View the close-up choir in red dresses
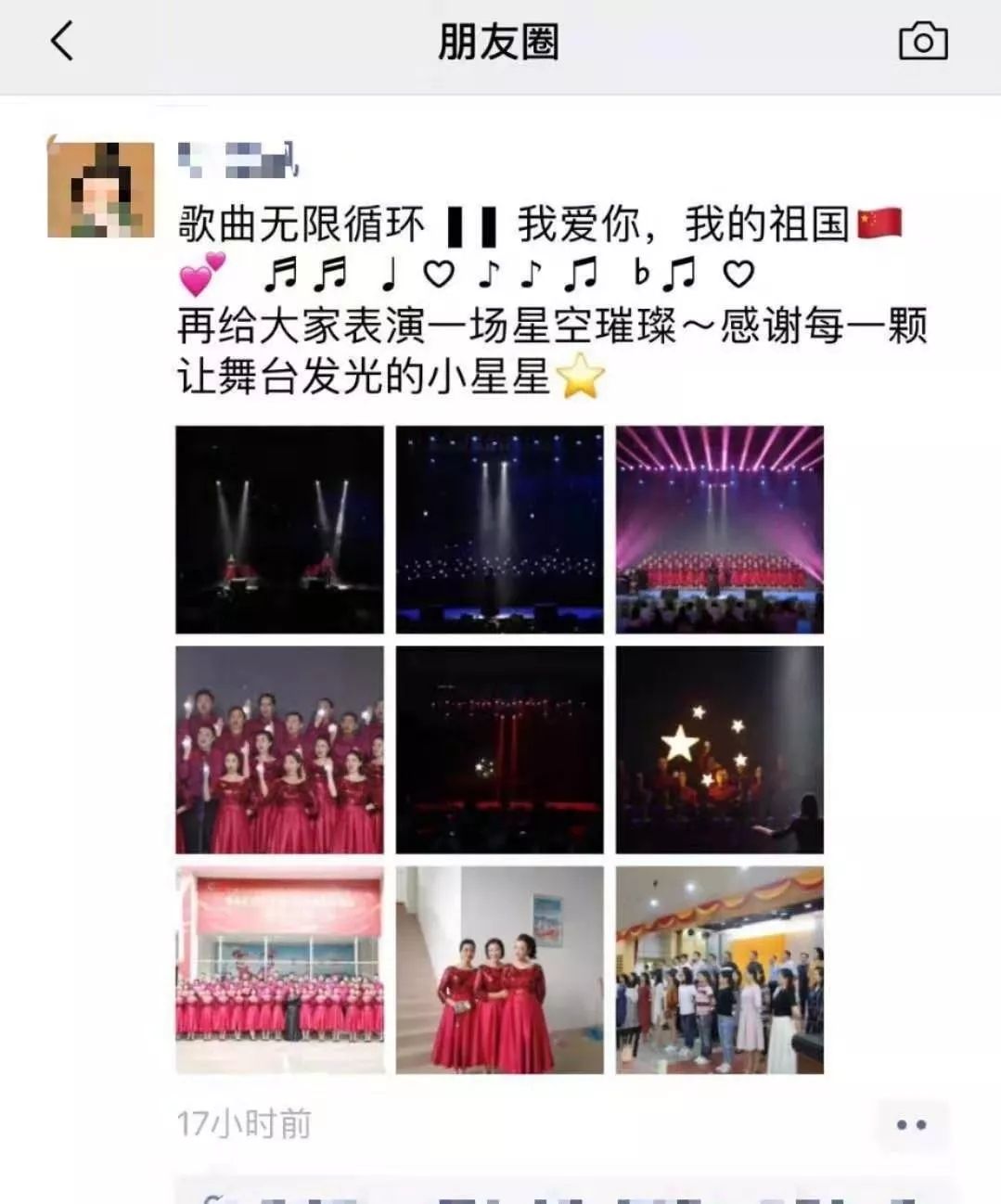The image size is (1001, 1204). point(279,749)
